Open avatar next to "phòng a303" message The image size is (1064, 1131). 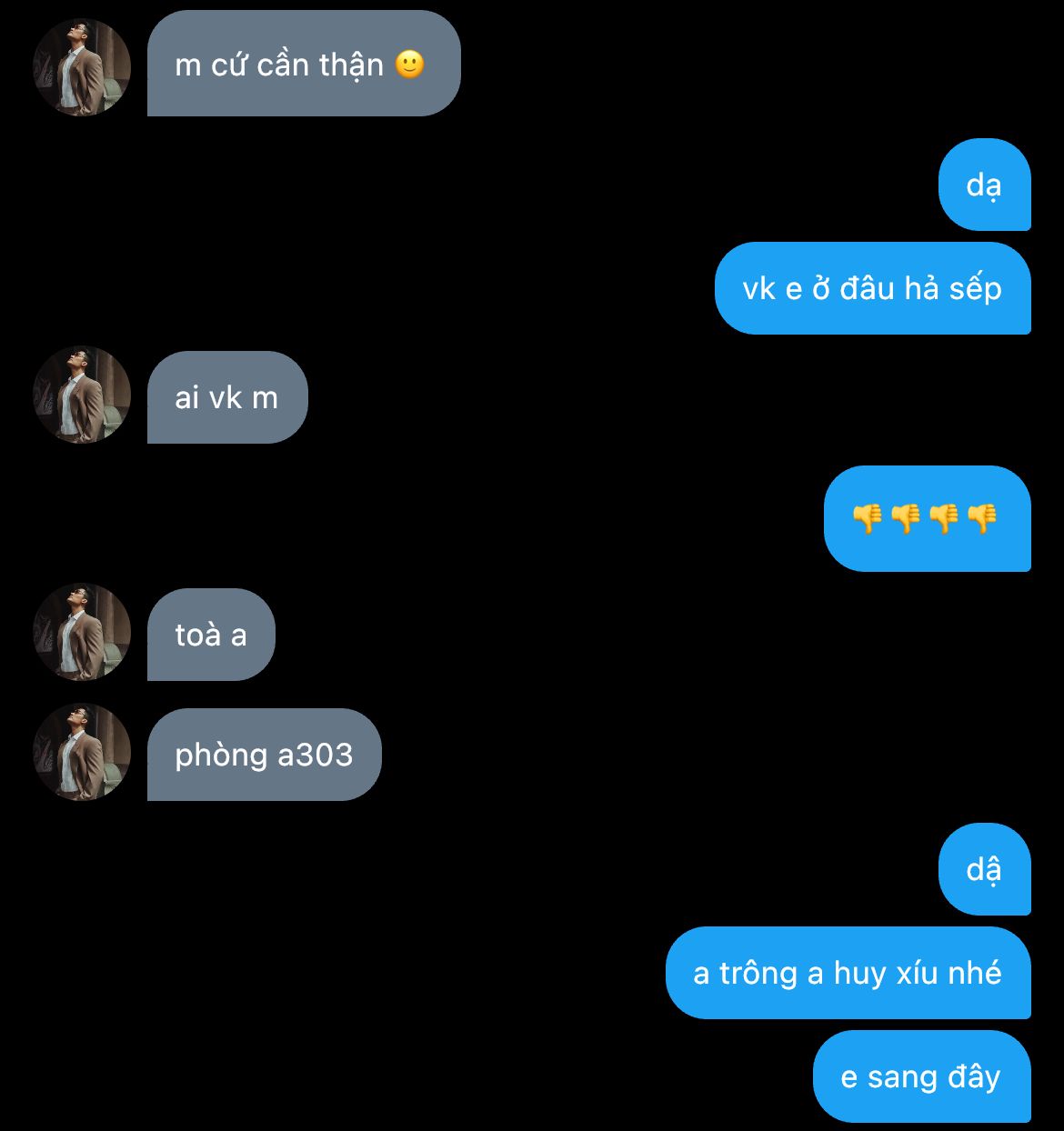tap(82, 752)
